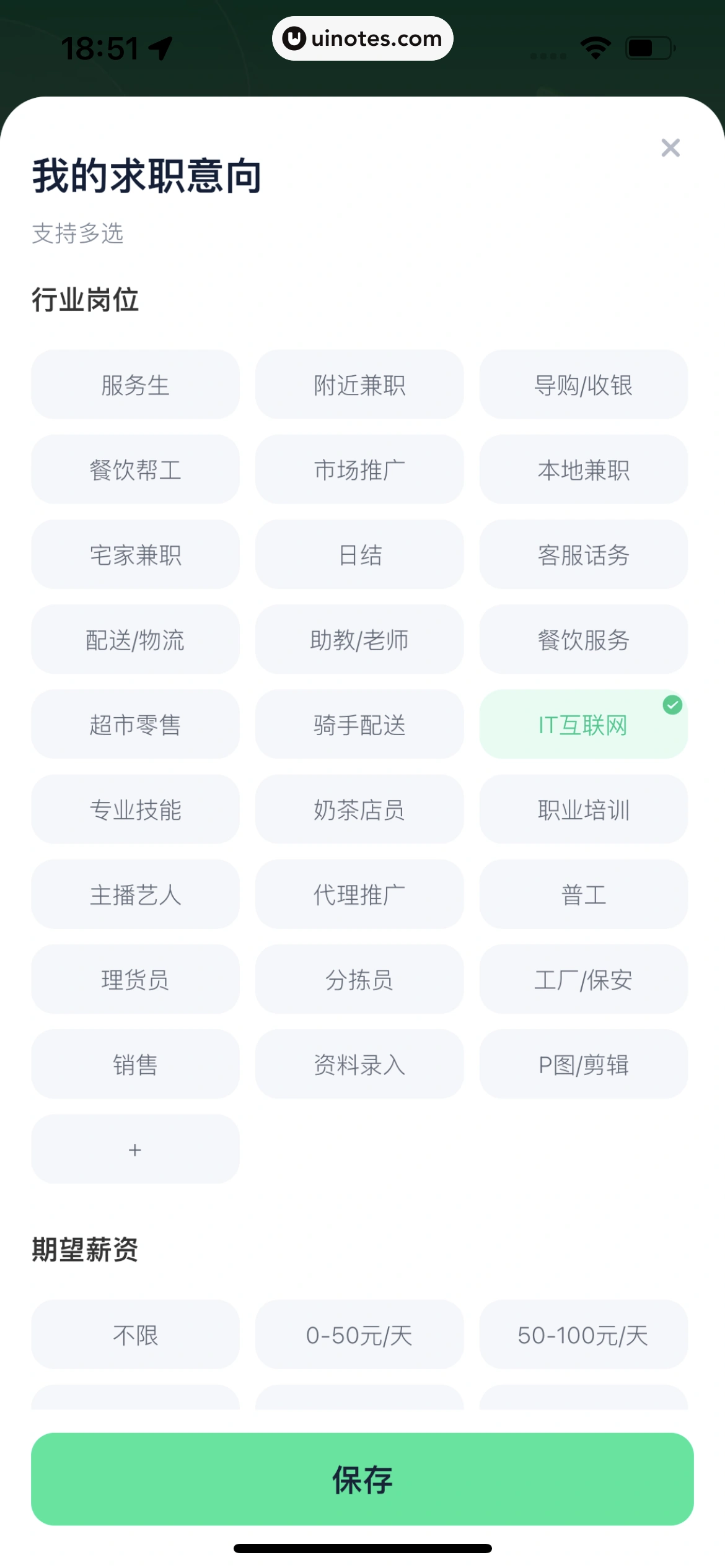This screenshot has height=1568, width=725.
Task: Tap the + chip to add a custom position
Action: tap(135, 1150)
